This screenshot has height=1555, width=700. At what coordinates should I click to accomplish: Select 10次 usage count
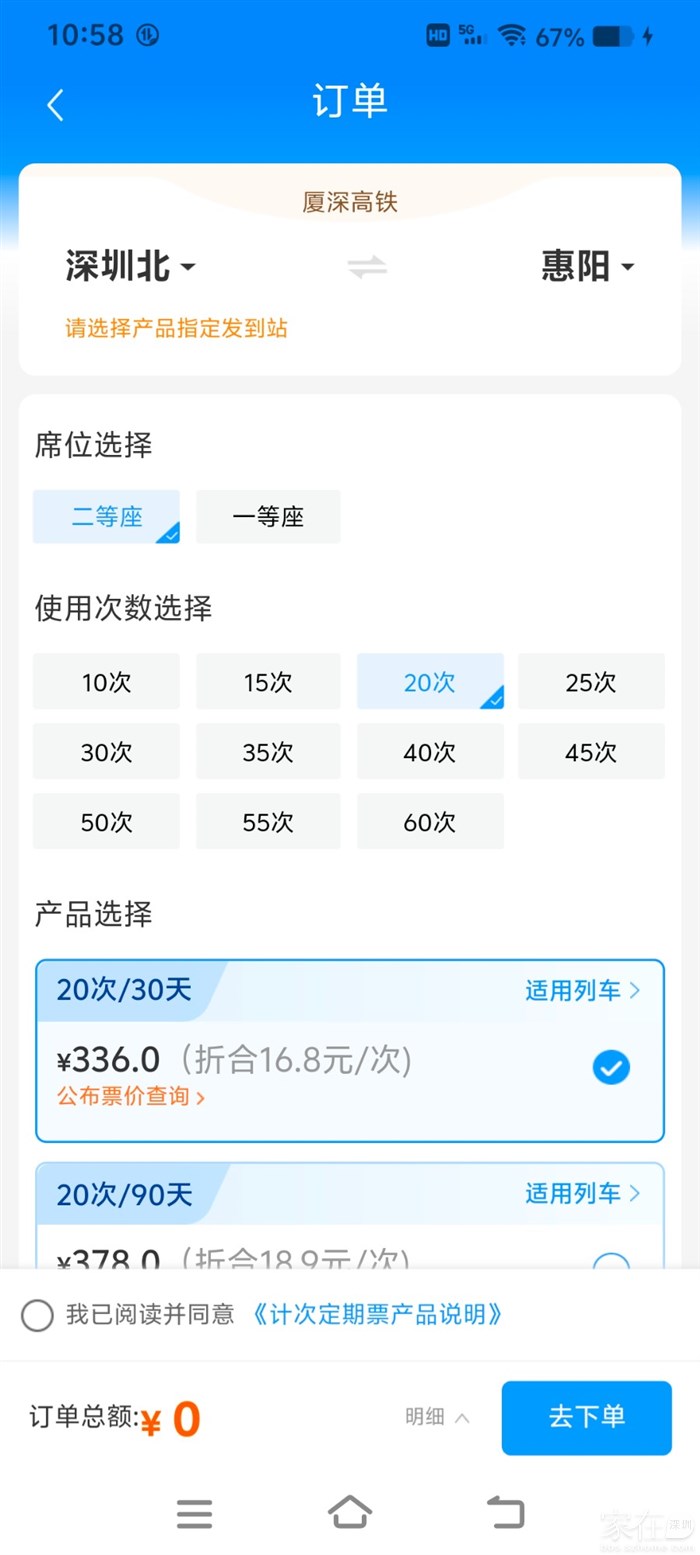[106, 682]
